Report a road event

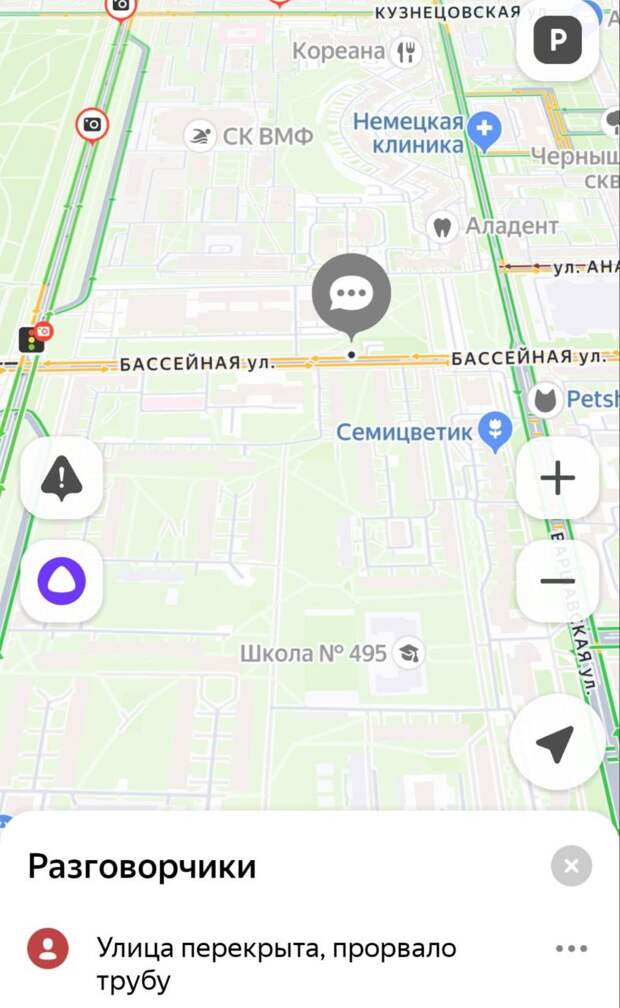pos(62,478)
